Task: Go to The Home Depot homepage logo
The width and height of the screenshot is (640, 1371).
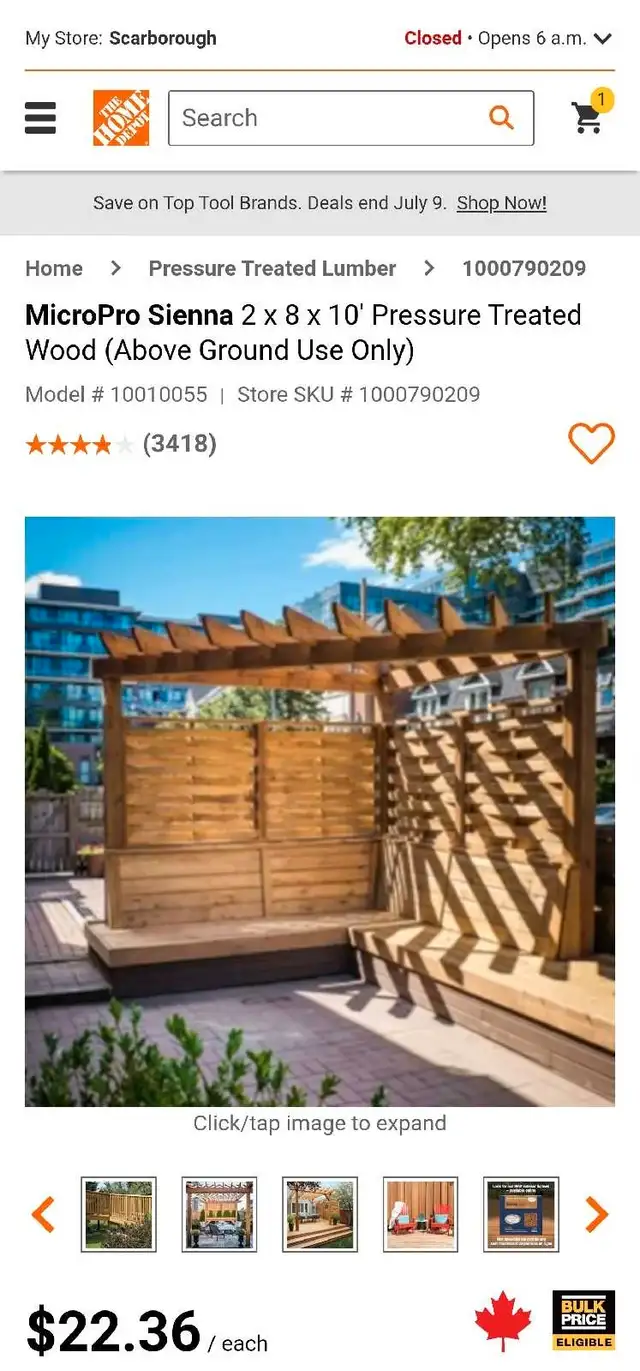Action: (x=121, y=118)
